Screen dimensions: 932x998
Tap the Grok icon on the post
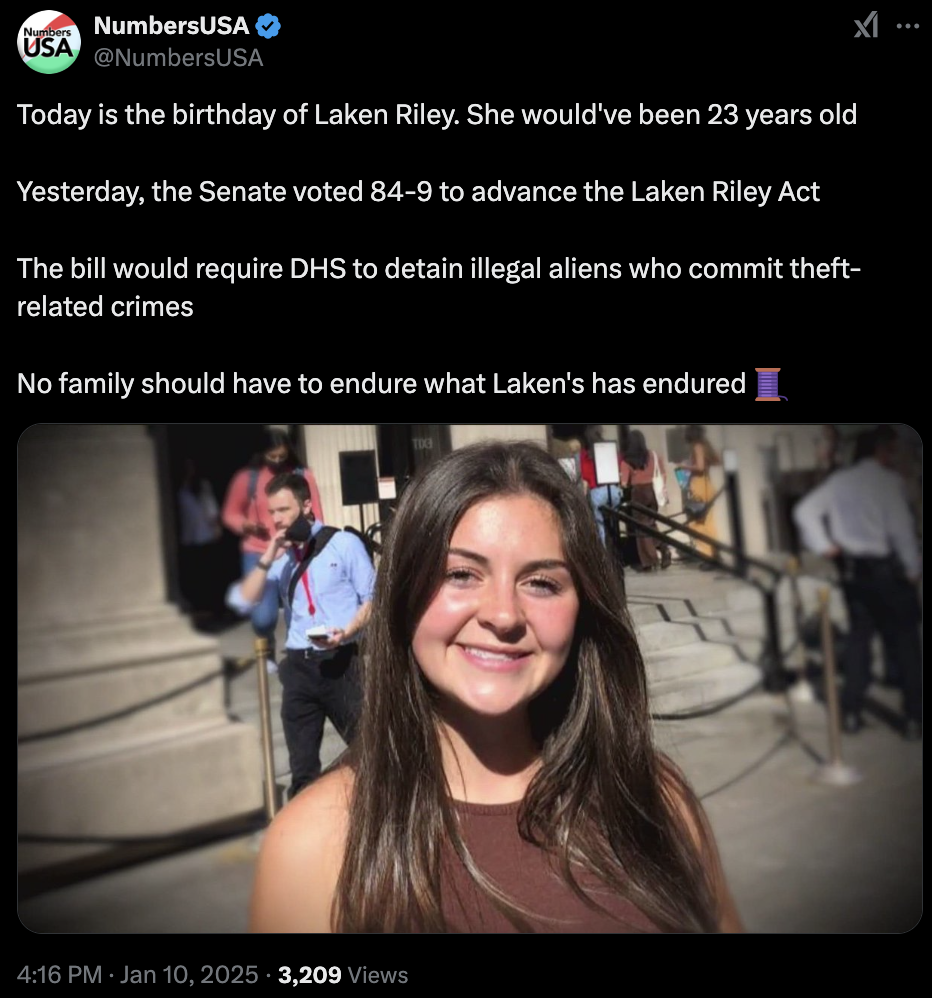pos(866,26)
